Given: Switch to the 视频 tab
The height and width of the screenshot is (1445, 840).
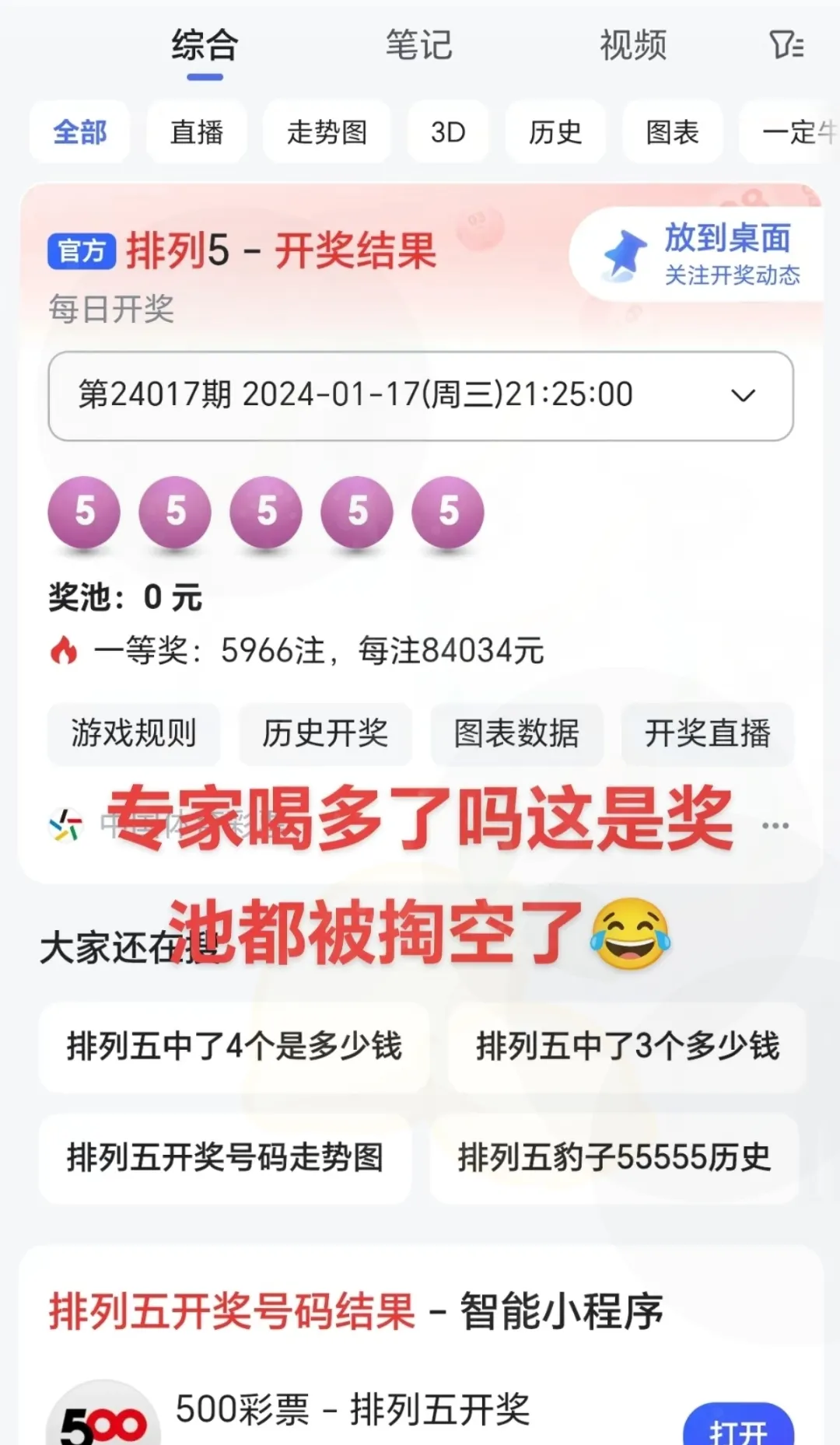Looking at the screenshot, I should pos(632,45).
